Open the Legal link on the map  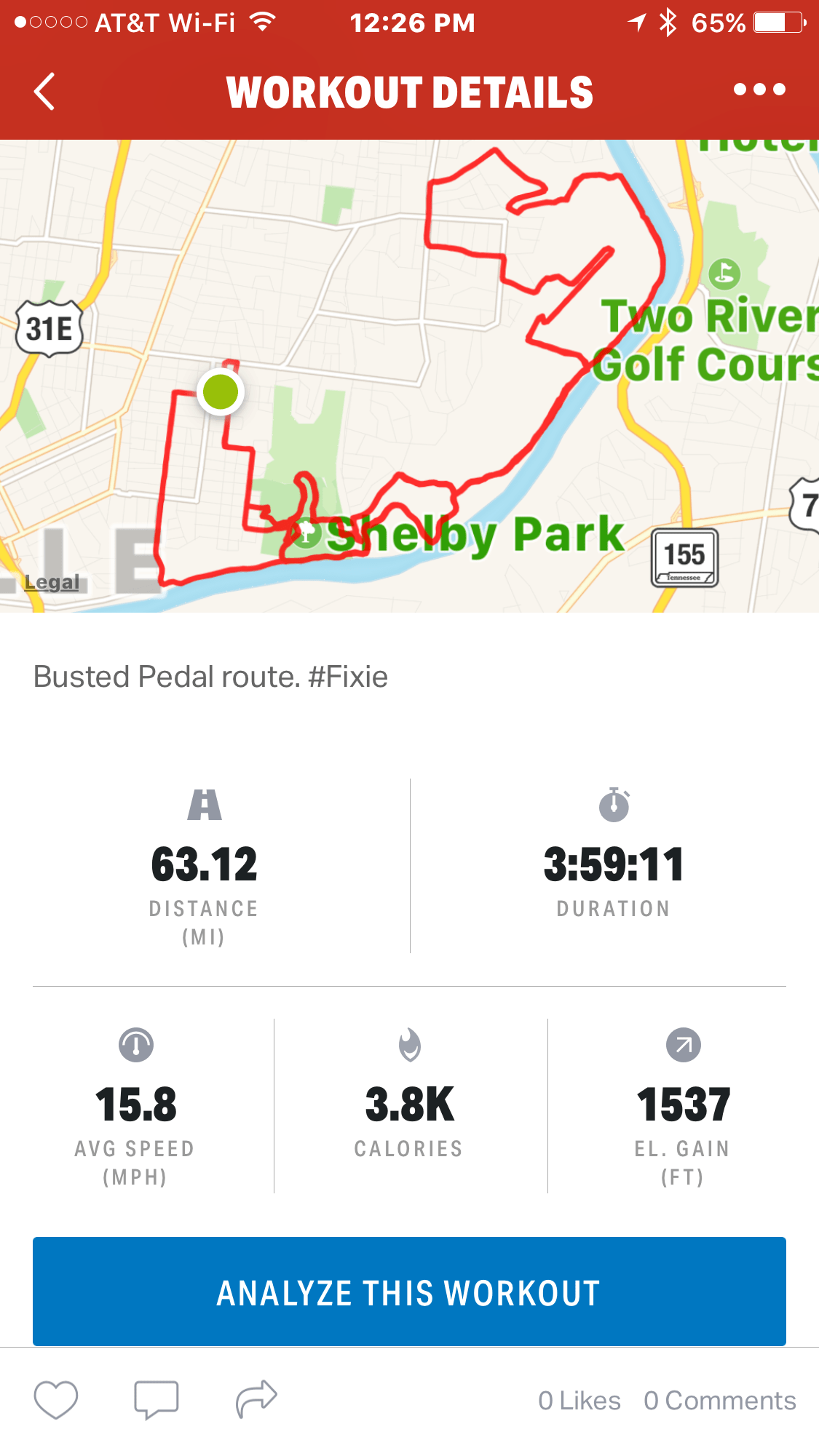pyautogui.click(x=52, y=582)
